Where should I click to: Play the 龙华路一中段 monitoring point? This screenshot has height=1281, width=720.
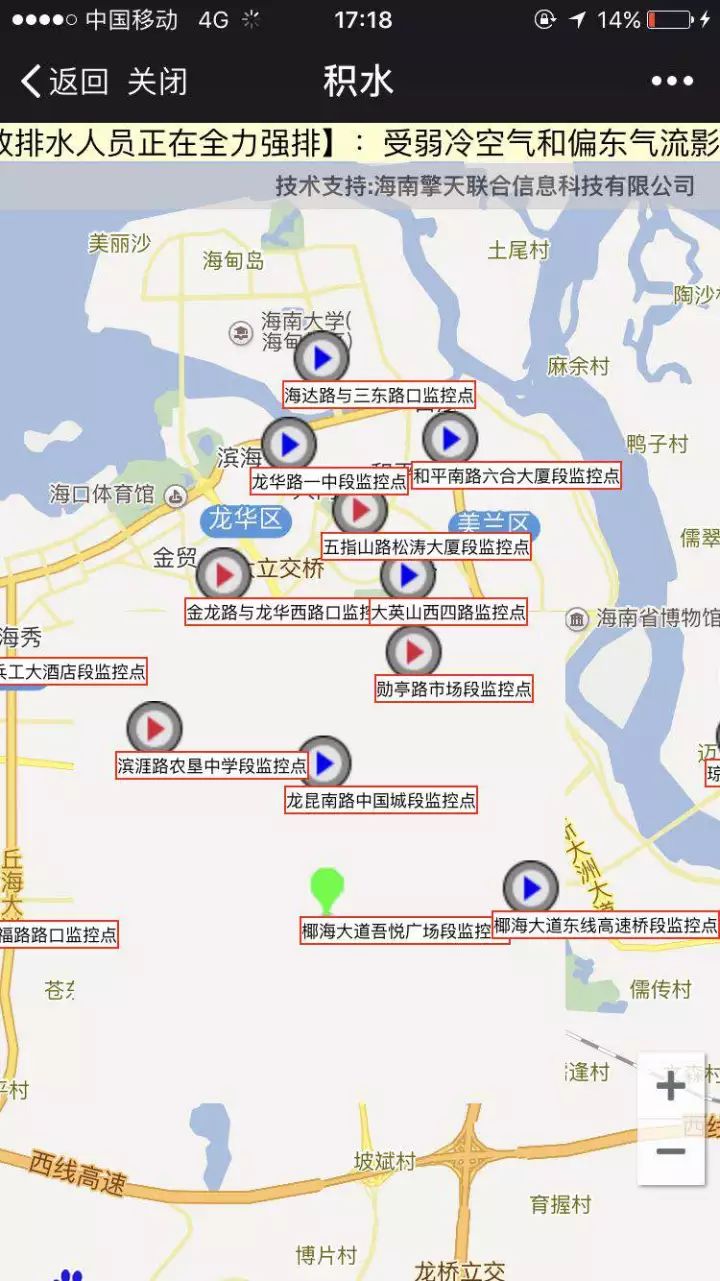289,444
